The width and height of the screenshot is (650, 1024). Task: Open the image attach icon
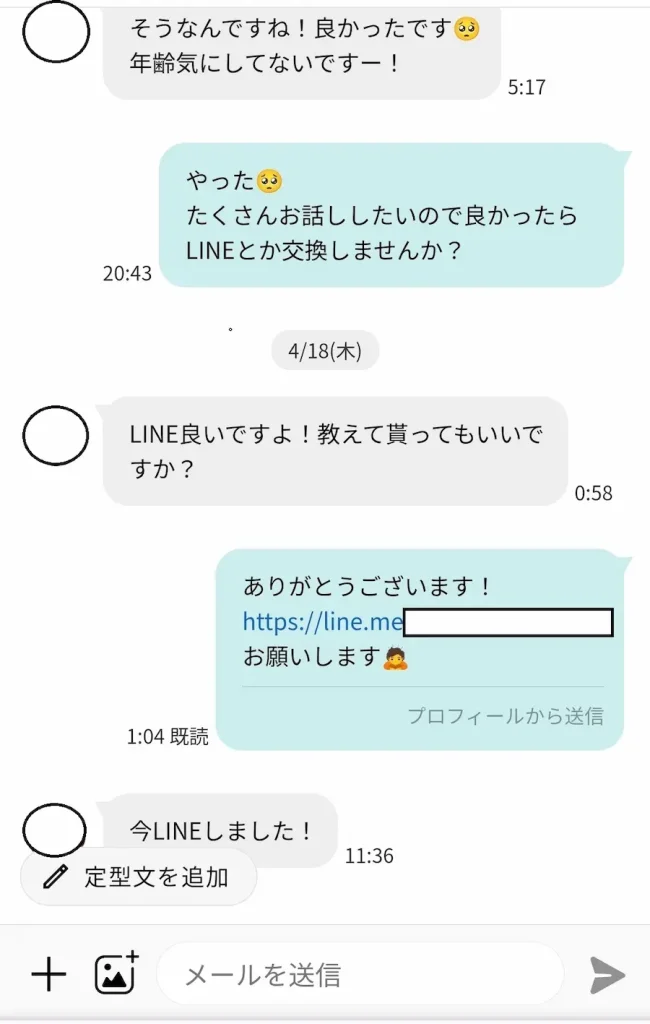click(x=116, y=973)
